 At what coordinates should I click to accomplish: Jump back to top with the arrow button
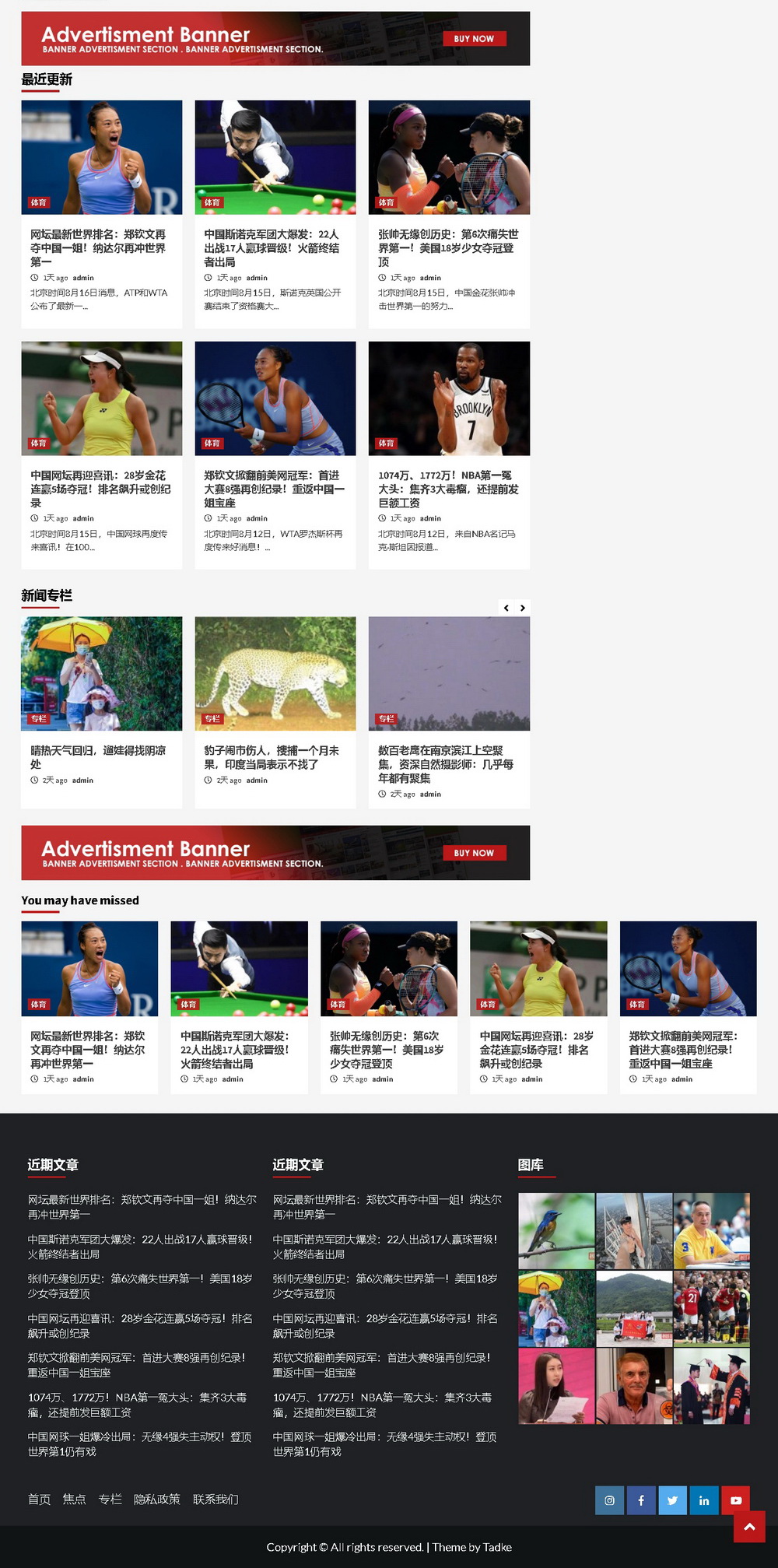click(x=749, y=1527)
